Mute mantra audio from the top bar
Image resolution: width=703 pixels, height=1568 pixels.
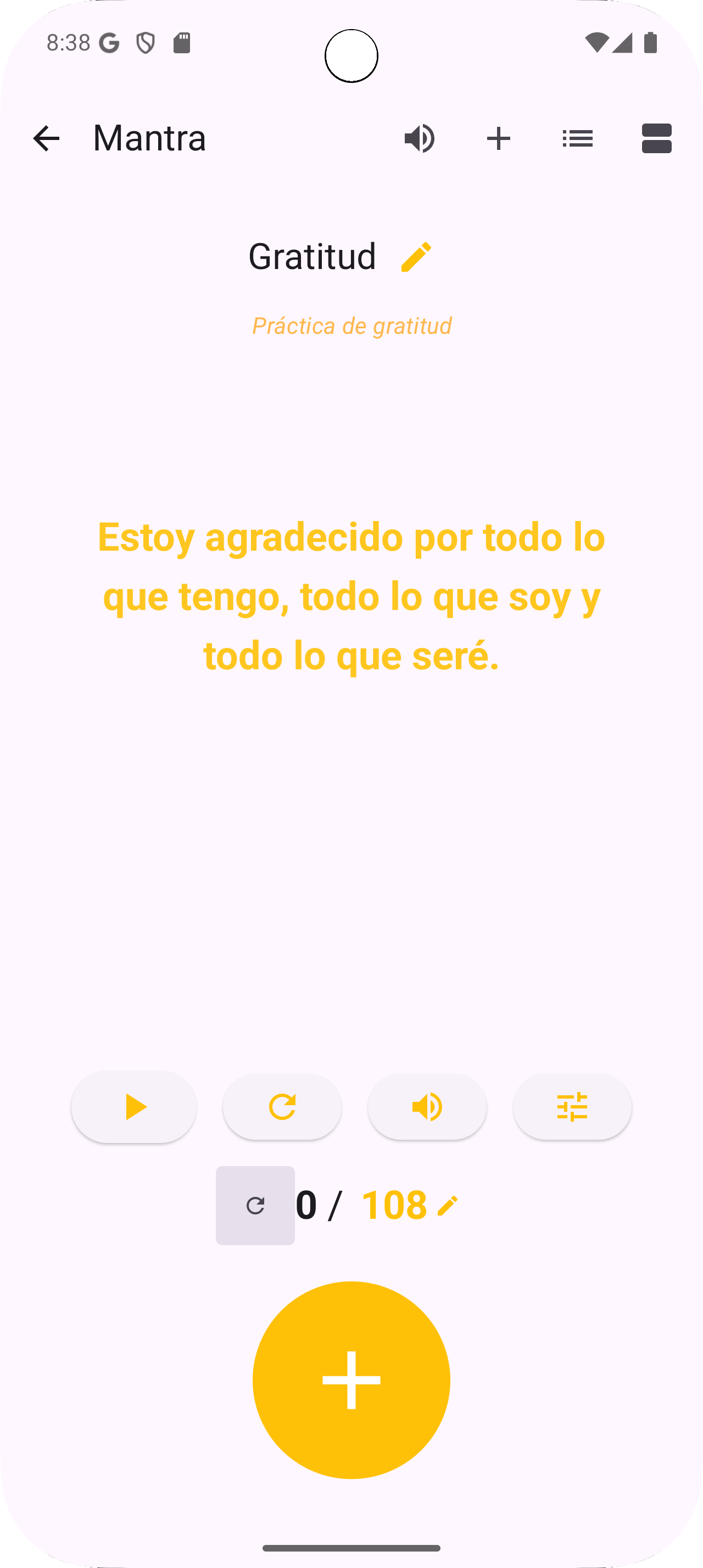(x=420, y=138)
